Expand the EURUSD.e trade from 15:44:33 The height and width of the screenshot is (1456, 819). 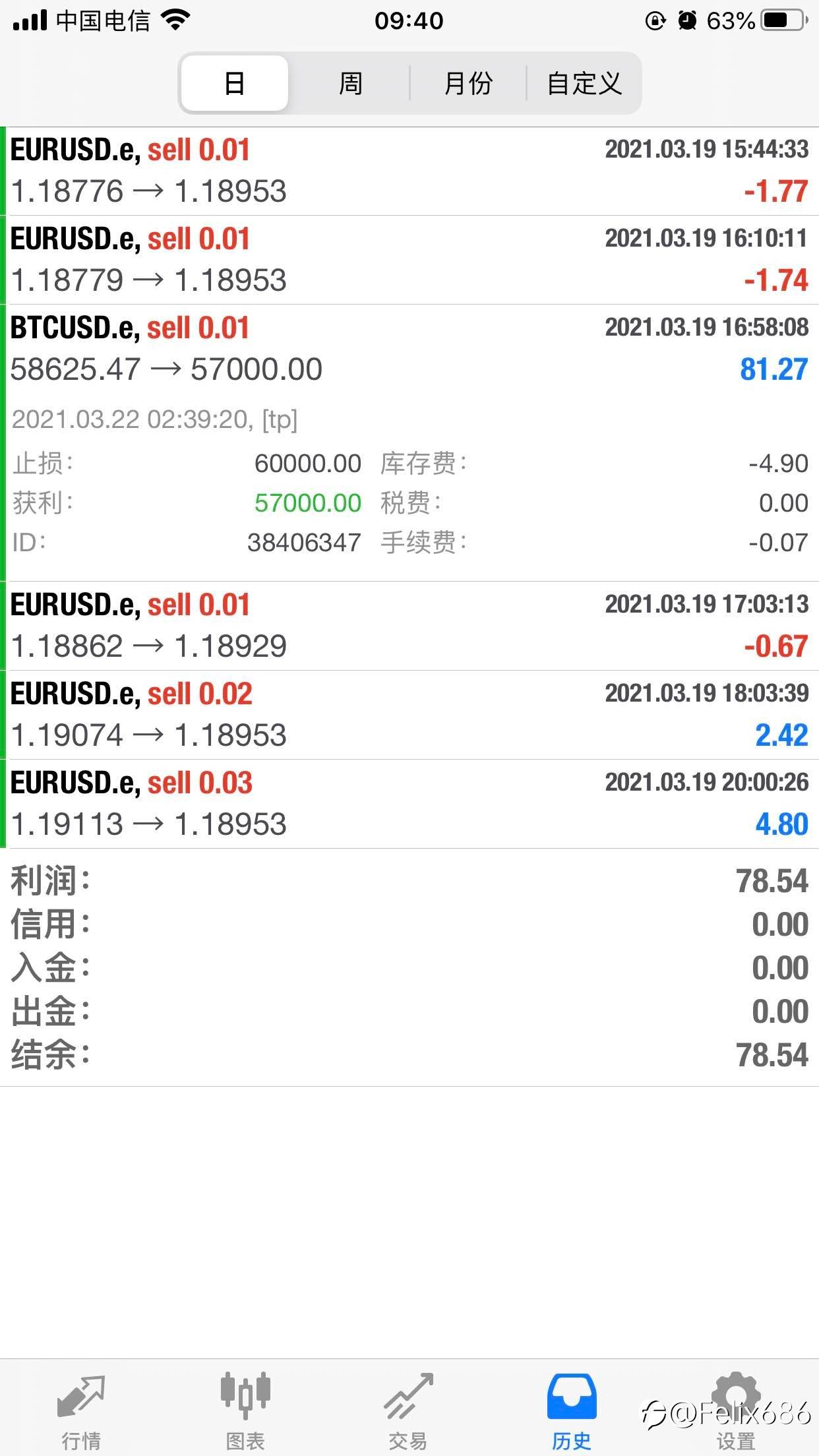[409, 171]
